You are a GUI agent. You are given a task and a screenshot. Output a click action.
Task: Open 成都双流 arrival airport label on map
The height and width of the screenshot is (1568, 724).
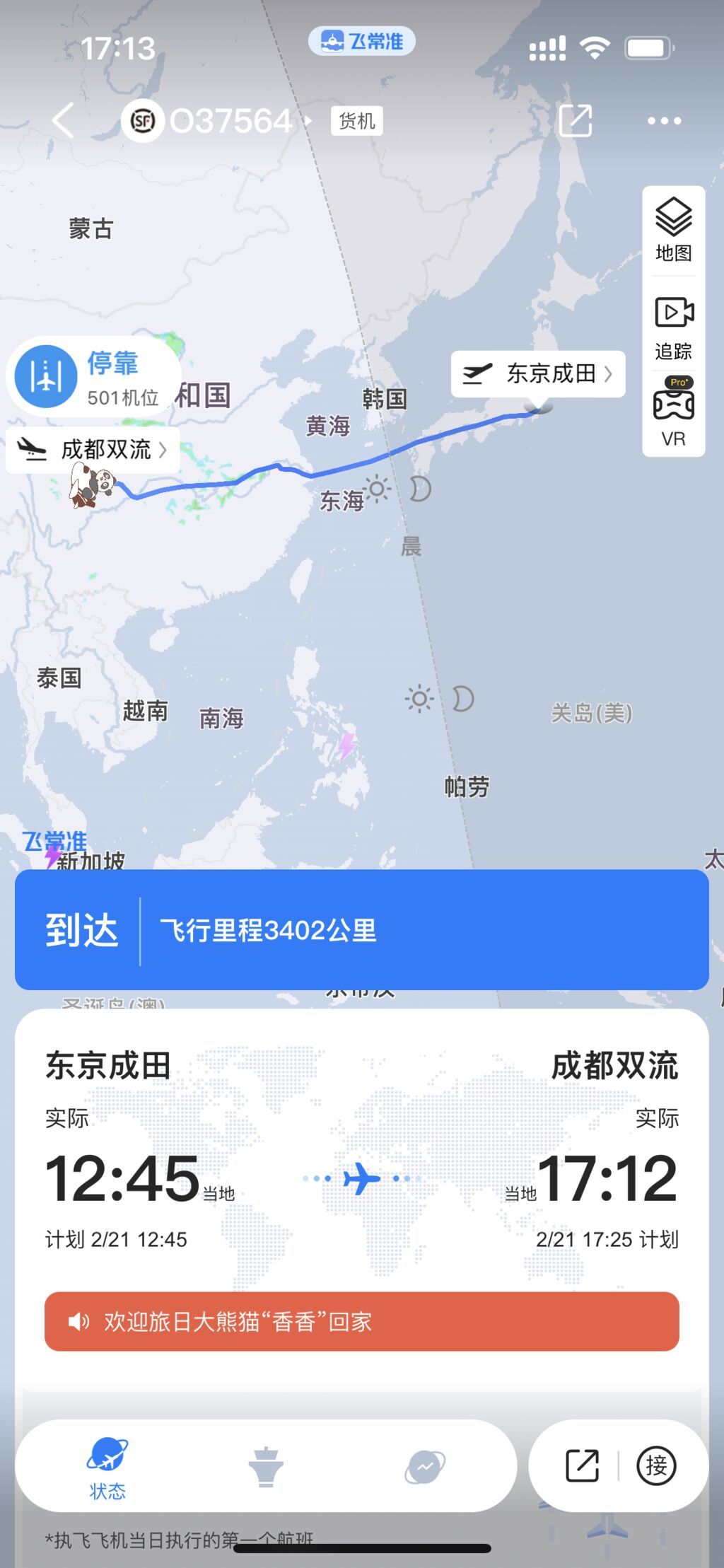93,450
